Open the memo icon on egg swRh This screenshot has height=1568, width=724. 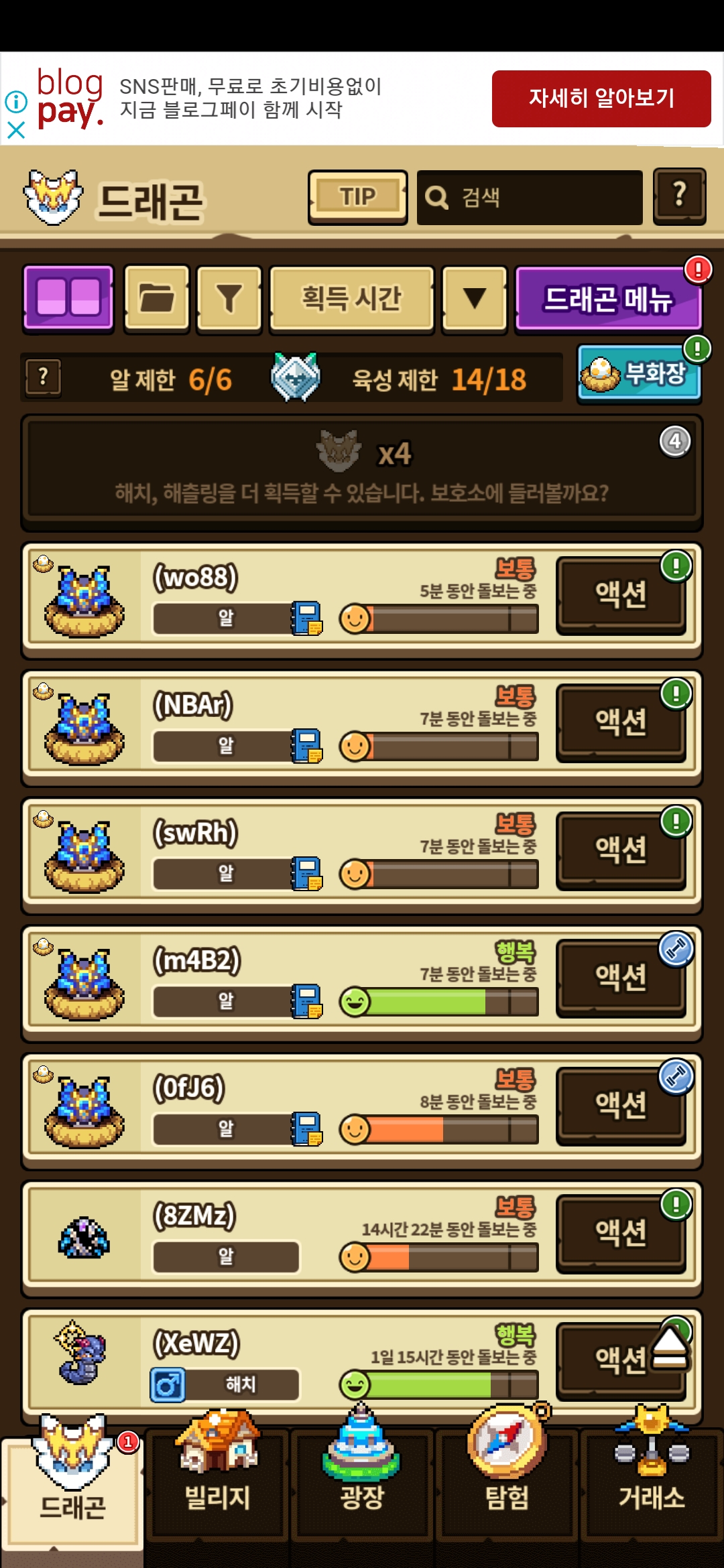[x=307, y=874]
